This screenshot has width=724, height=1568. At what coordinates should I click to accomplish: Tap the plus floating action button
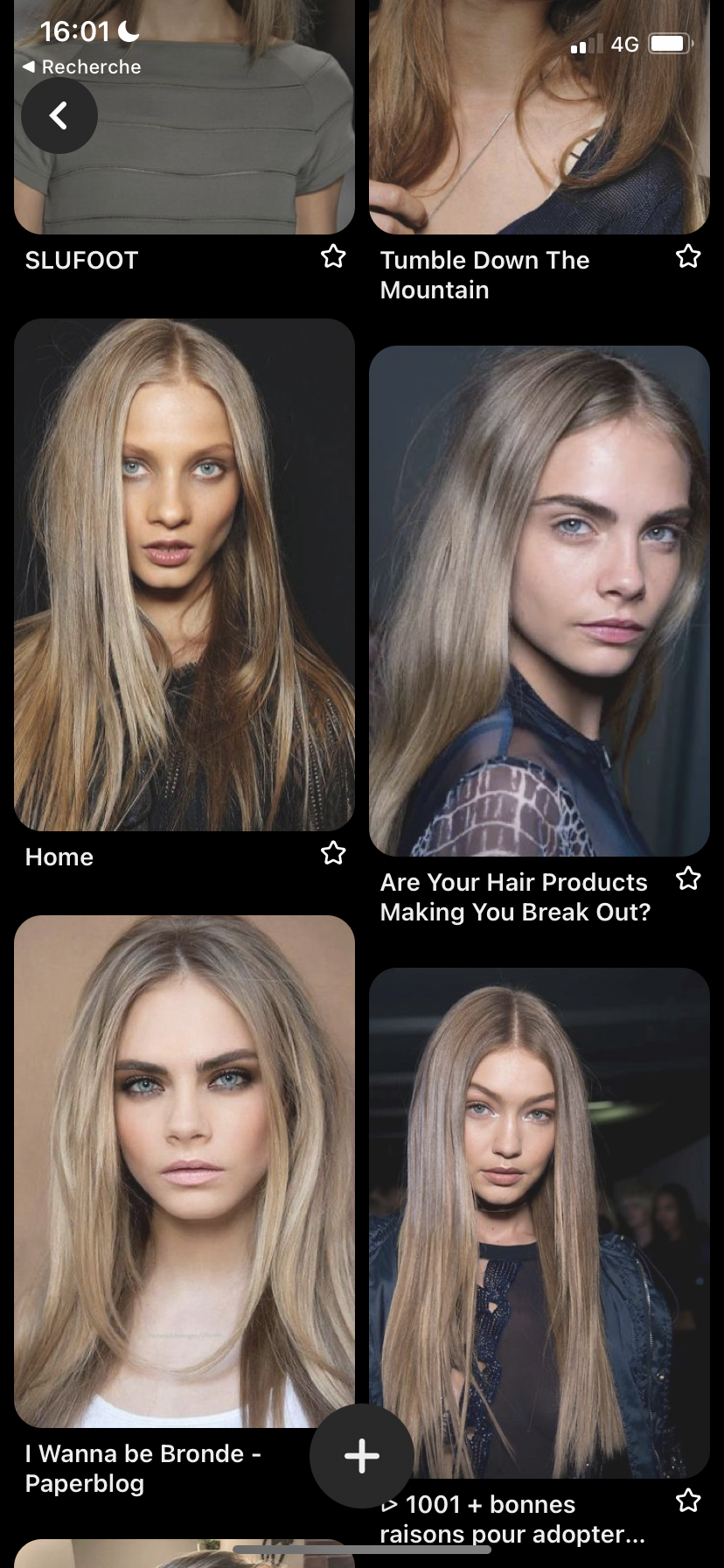tap(362, 1456)
